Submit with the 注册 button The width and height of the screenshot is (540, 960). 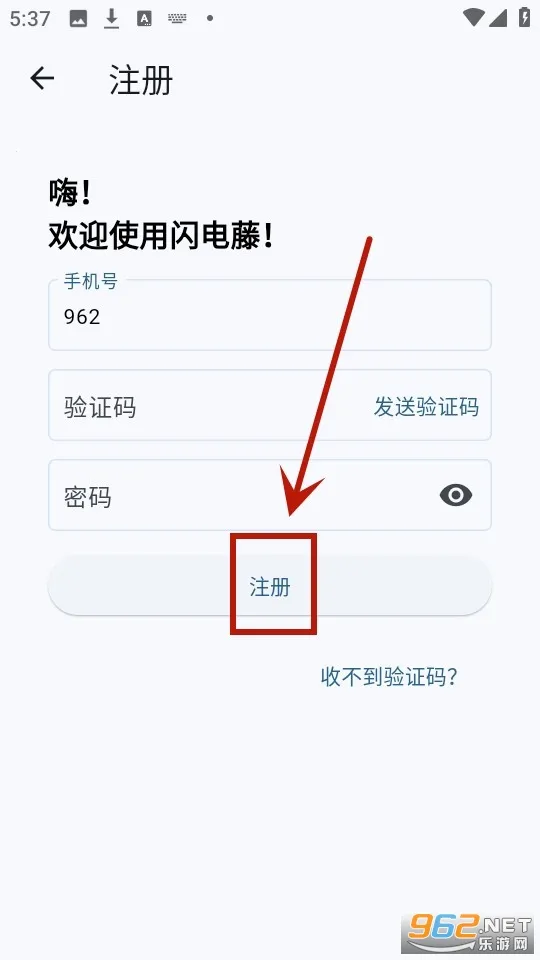269,586
